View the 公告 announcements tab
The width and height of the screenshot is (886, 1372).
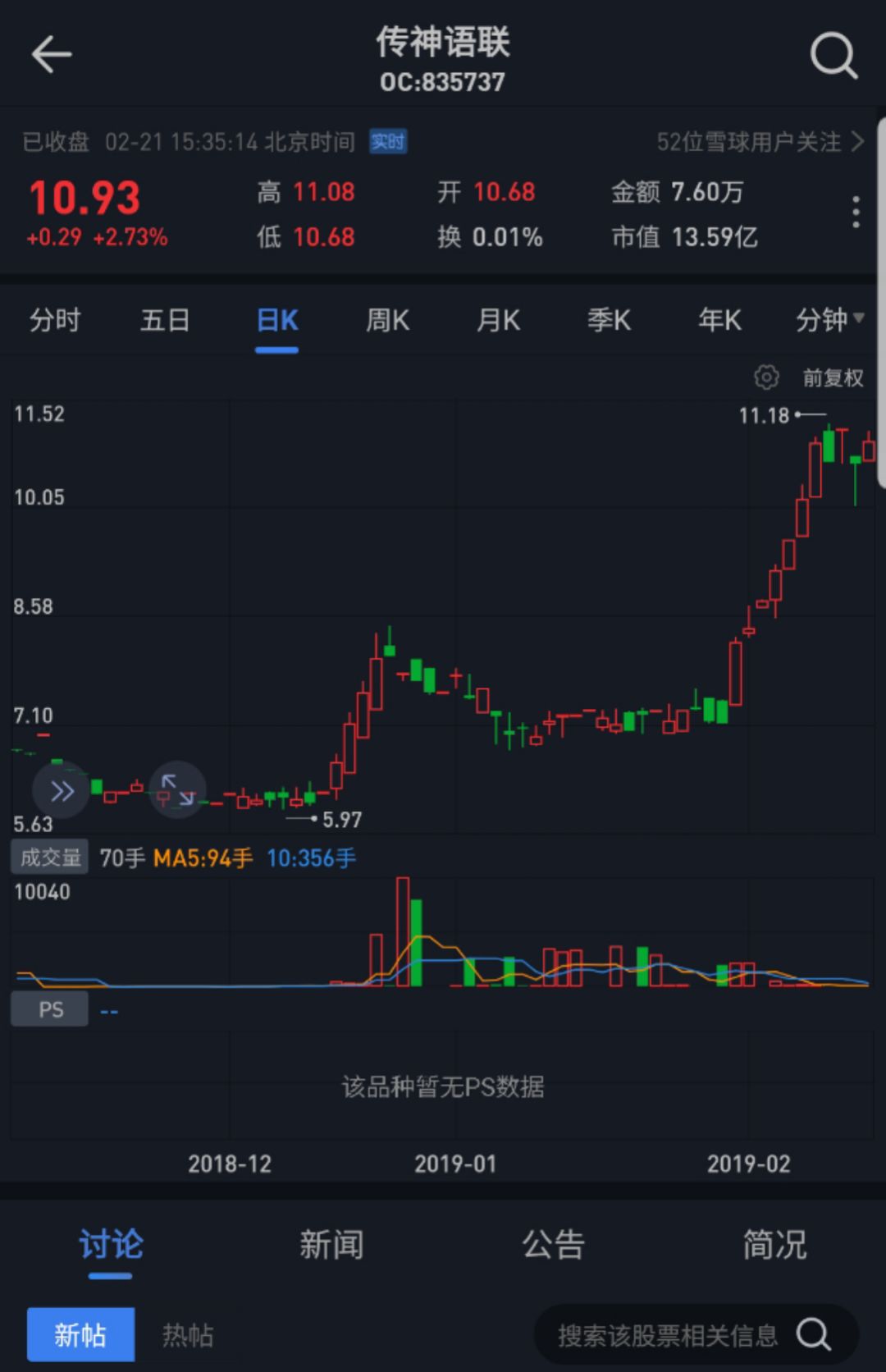pos(554,1244)
